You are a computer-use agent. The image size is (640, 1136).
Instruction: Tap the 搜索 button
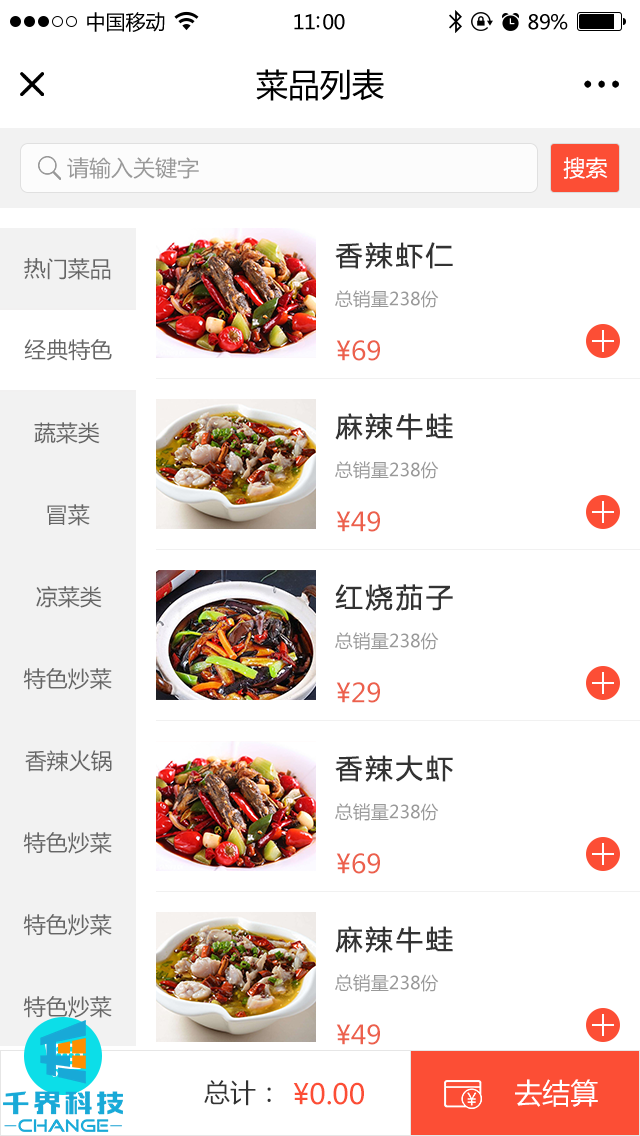click(585, 168)
